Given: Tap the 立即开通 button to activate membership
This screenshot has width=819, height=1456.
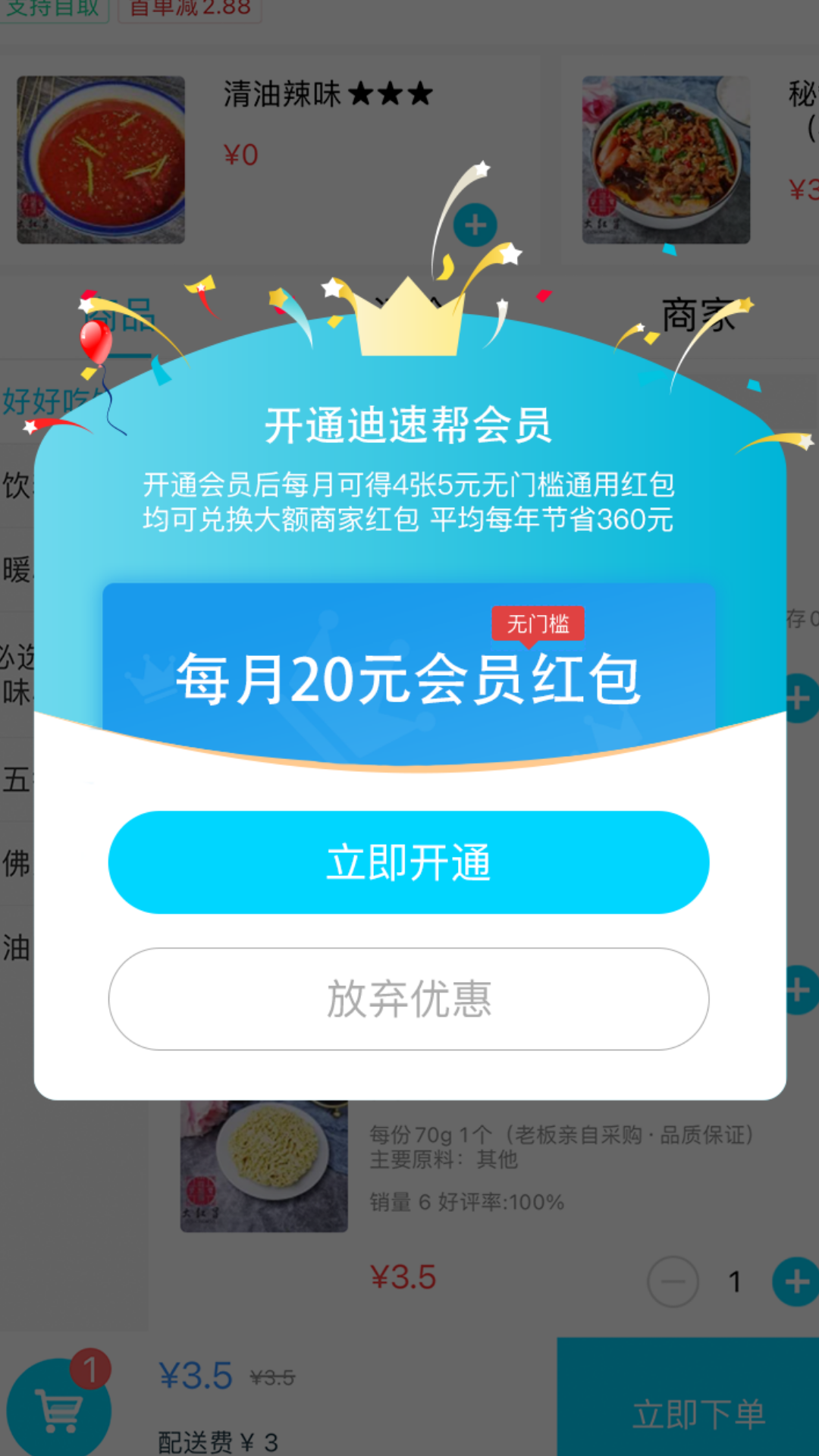Looking at the screenshot, I should (409, 861).
